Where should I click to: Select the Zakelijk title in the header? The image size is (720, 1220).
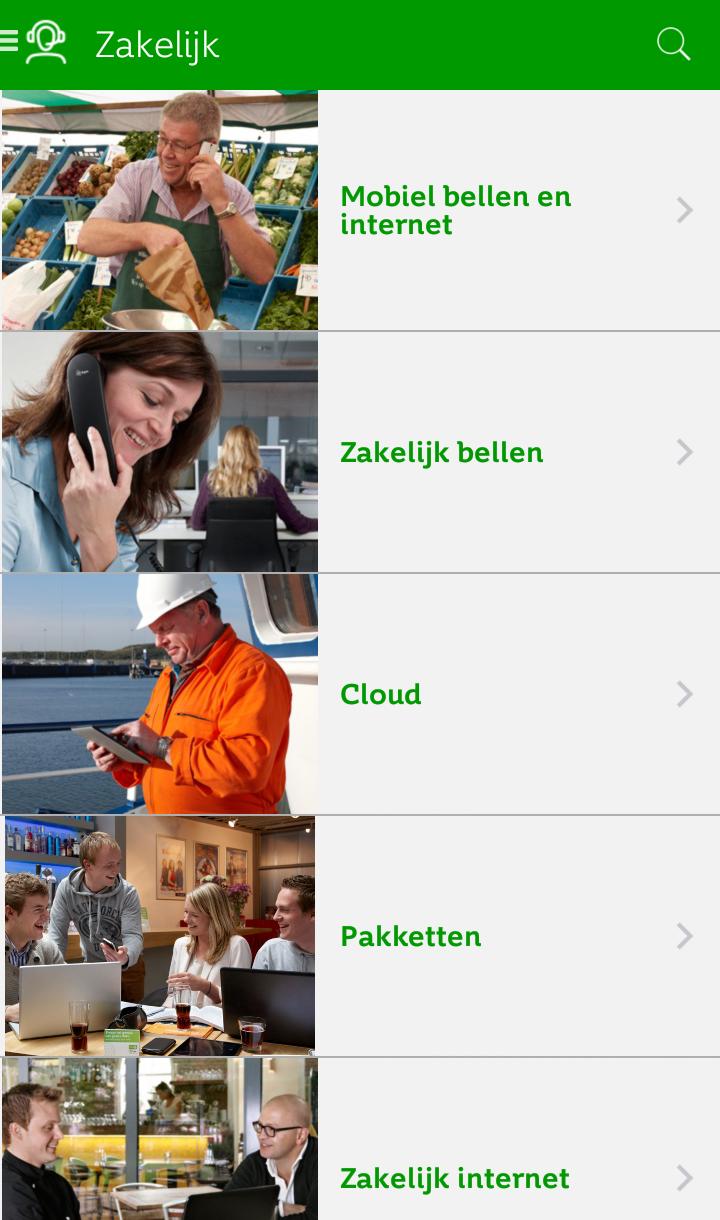157,44
